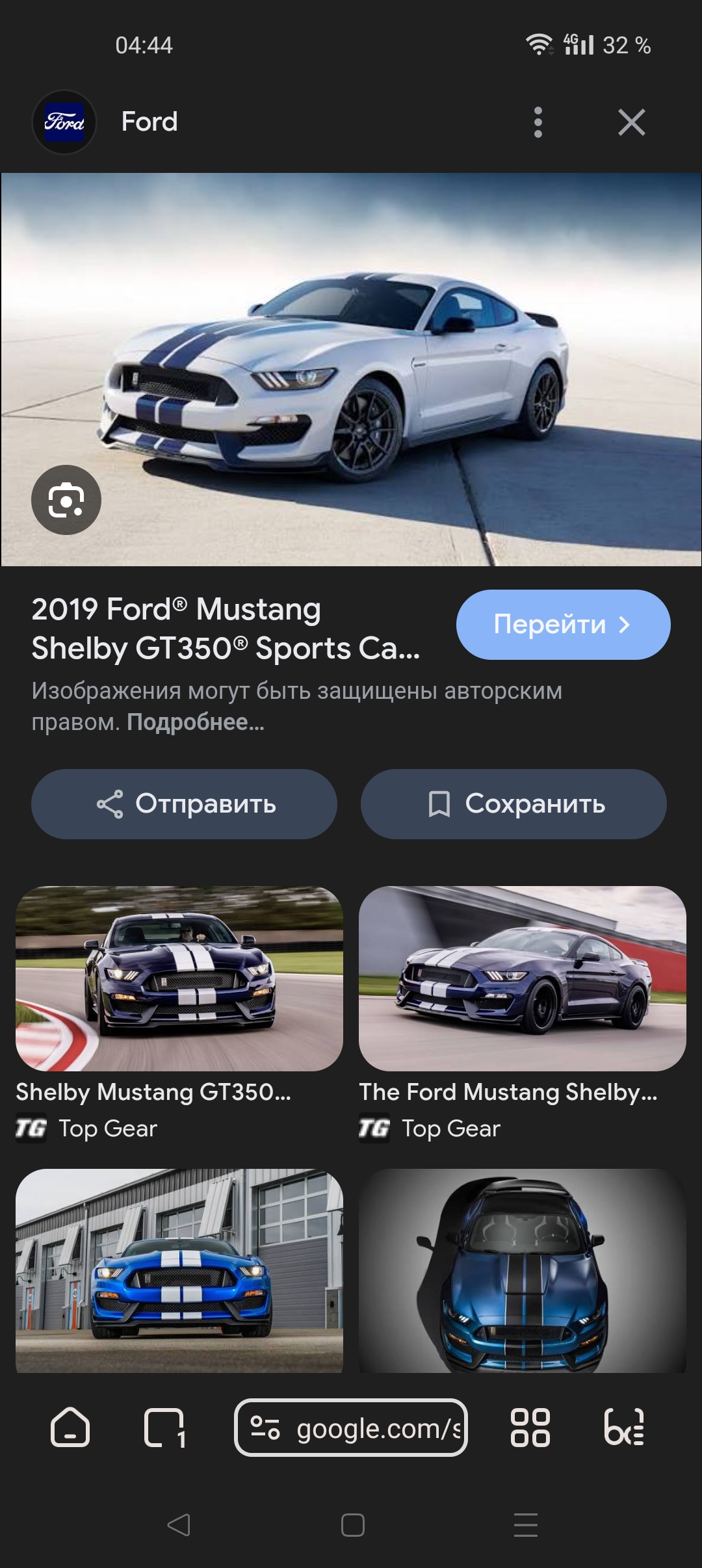Open the browser's four-square grid menu
The height and width of the screenshot is (1568, 702).
[530, 1428]
